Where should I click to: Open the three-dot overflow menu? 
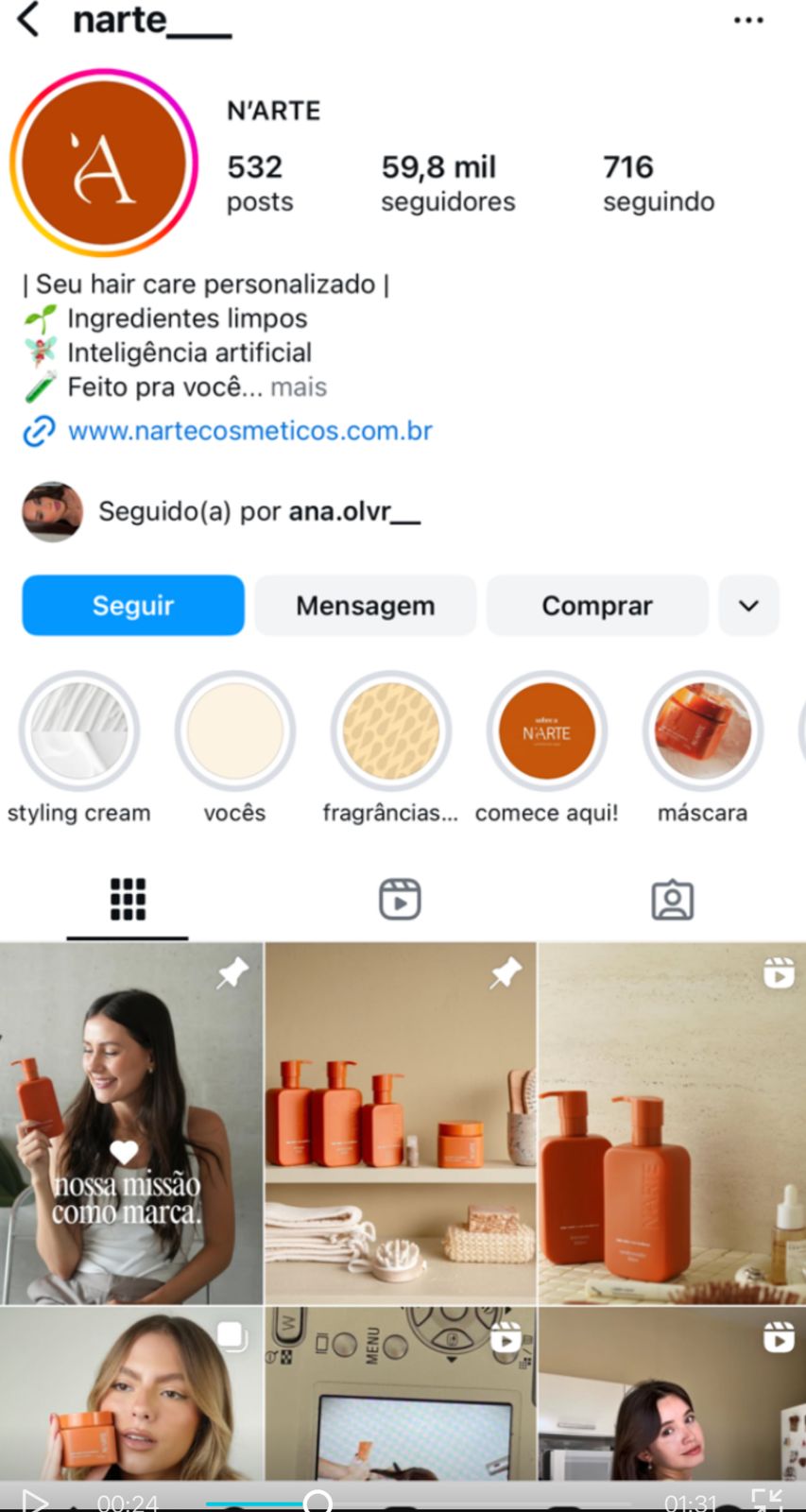747,20
